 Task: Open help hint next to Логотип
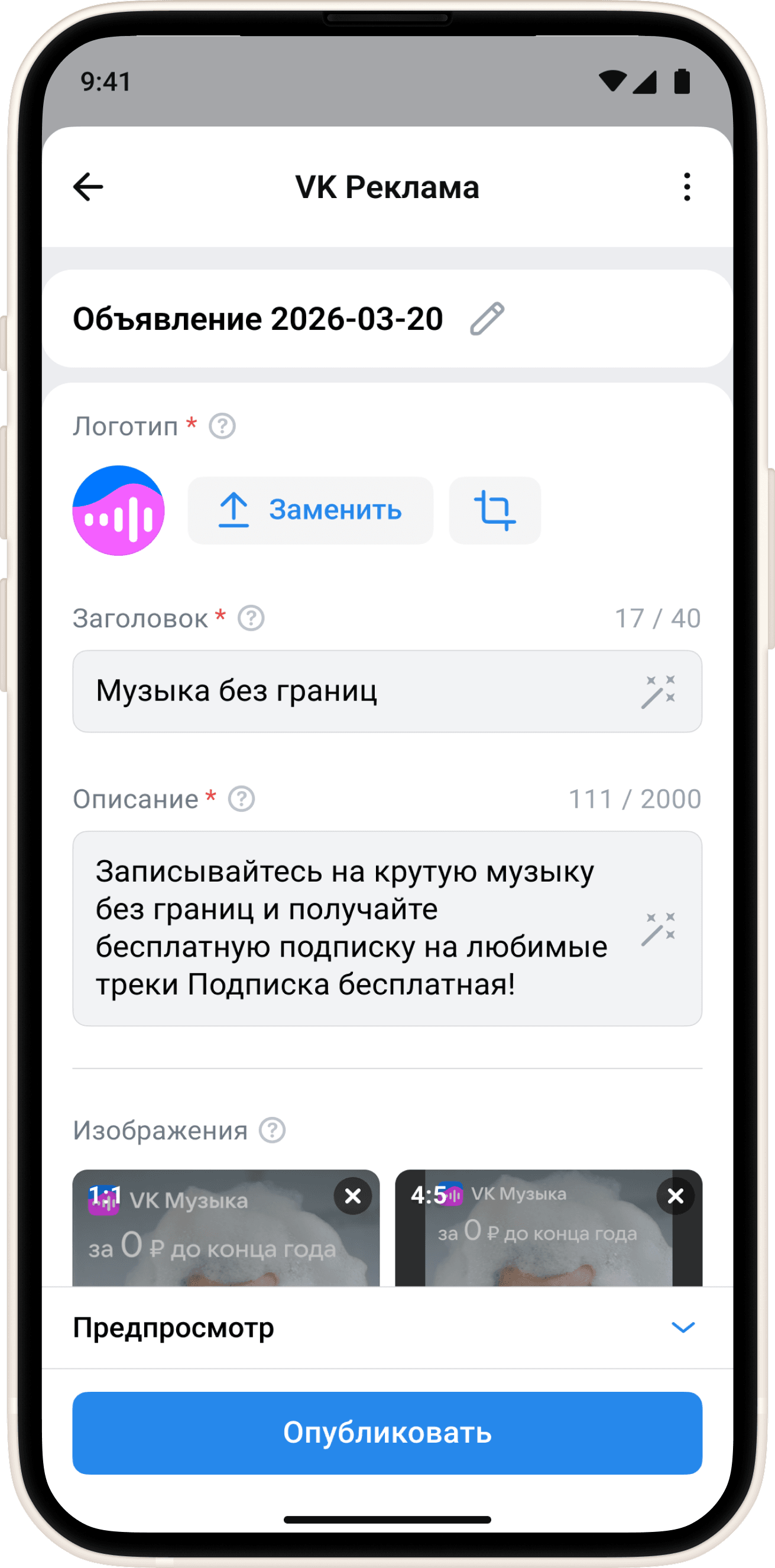(x=222, y=426)
